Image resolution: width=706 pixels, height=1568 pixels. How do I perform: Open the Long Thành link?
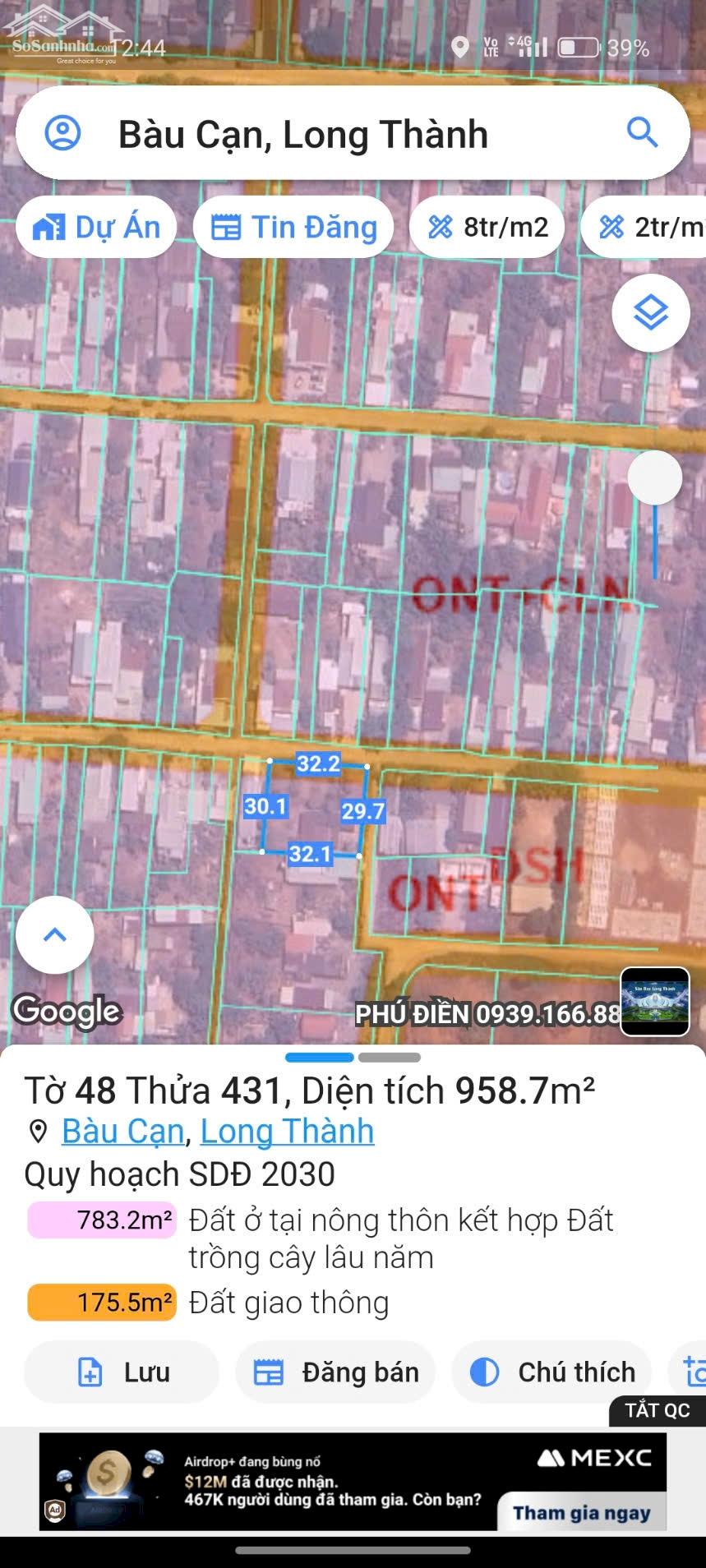(288, 1132)
